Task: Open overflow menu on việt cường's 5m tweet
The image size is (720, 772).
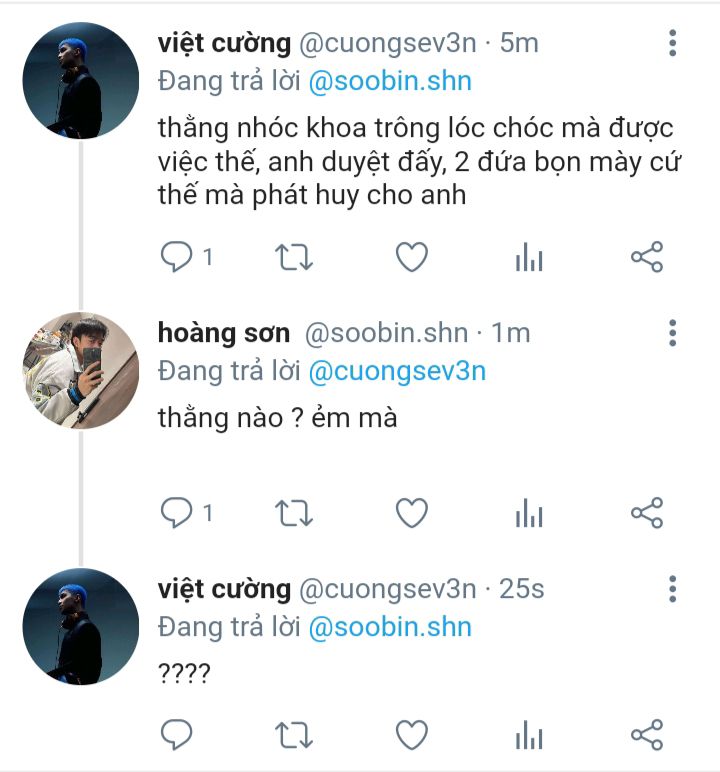Action: point(673,43)
